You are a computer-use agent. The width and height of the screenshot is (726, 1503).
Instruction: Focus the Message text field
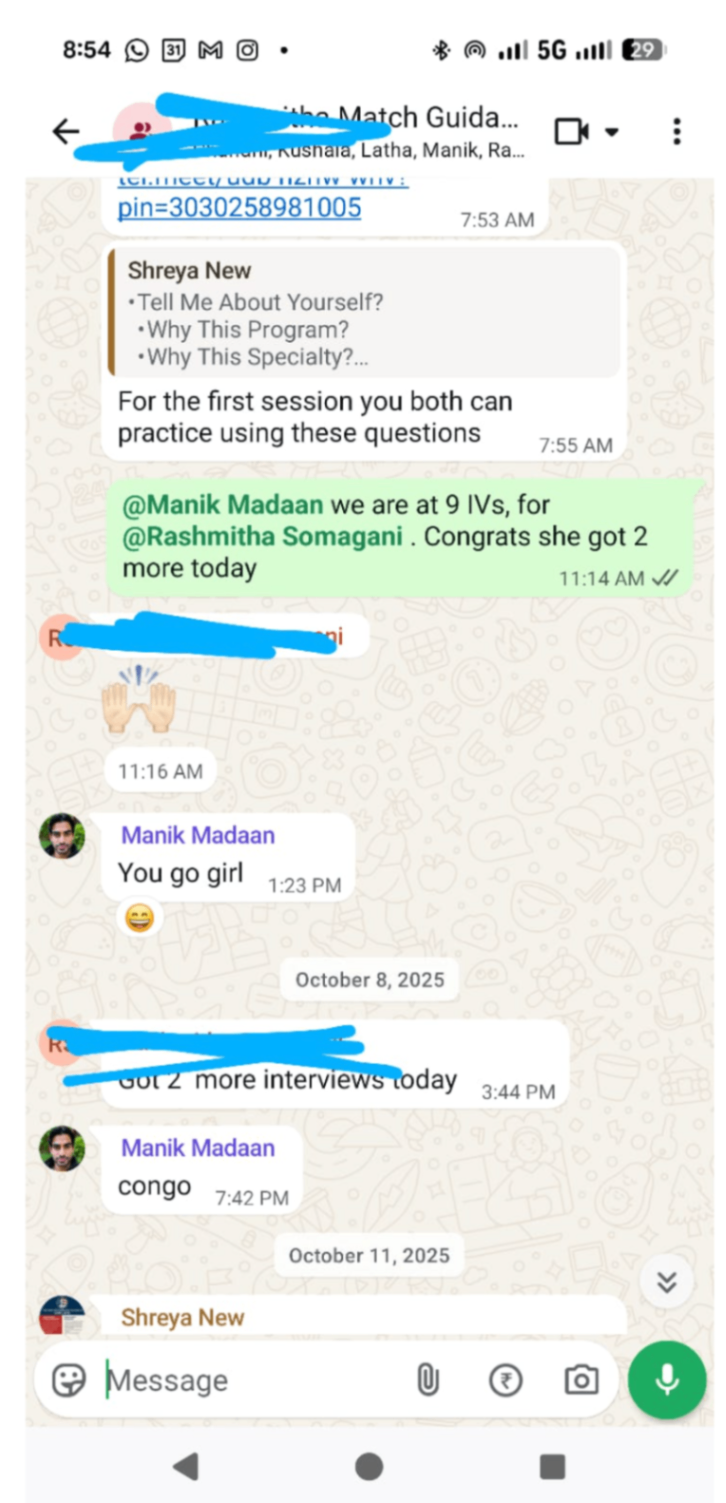coord(250,1381)
